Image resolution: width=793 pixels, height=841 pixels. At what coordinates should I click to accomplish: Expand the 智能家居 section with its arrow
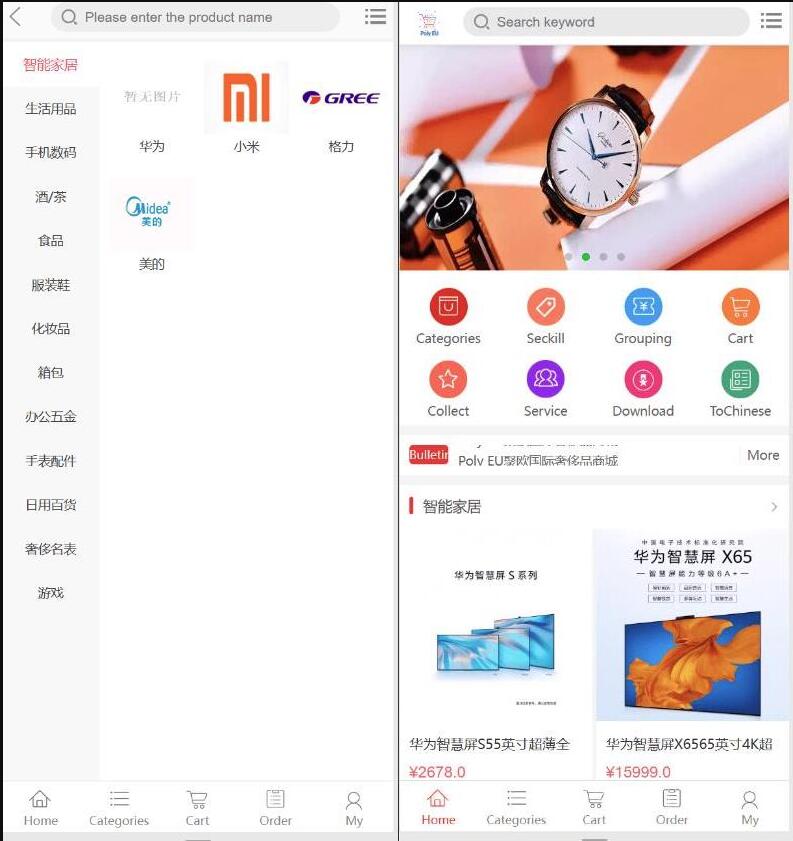774,507
